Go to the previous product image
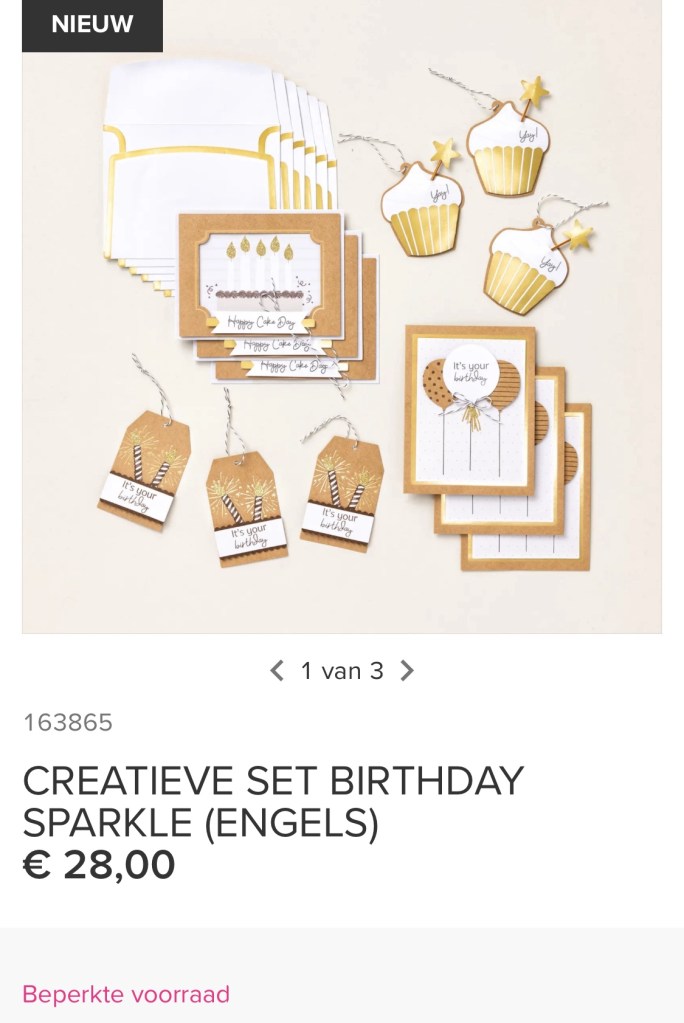 coord(277,671)
